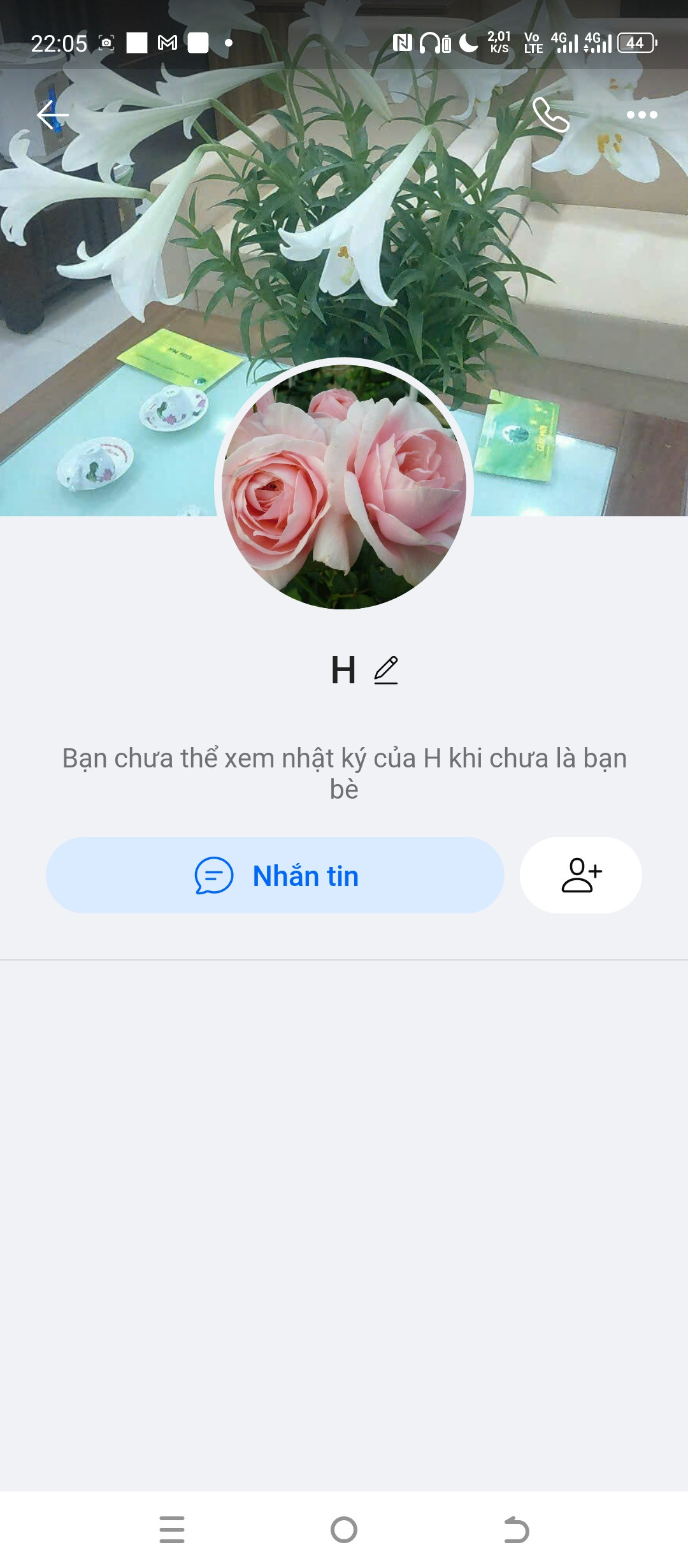View H's rose profile picture

point(344,485)
